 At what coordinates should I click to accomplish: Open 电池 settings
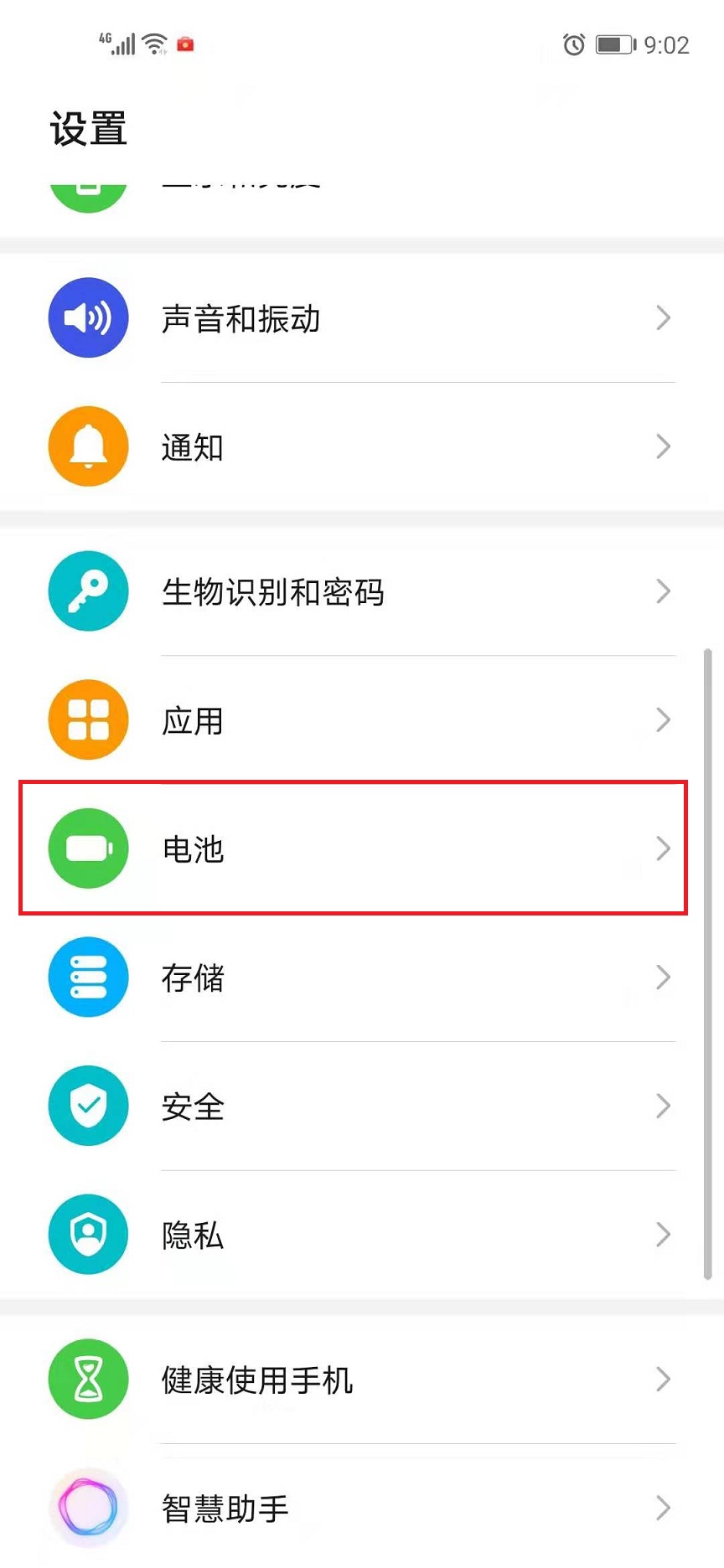point(360,848)
